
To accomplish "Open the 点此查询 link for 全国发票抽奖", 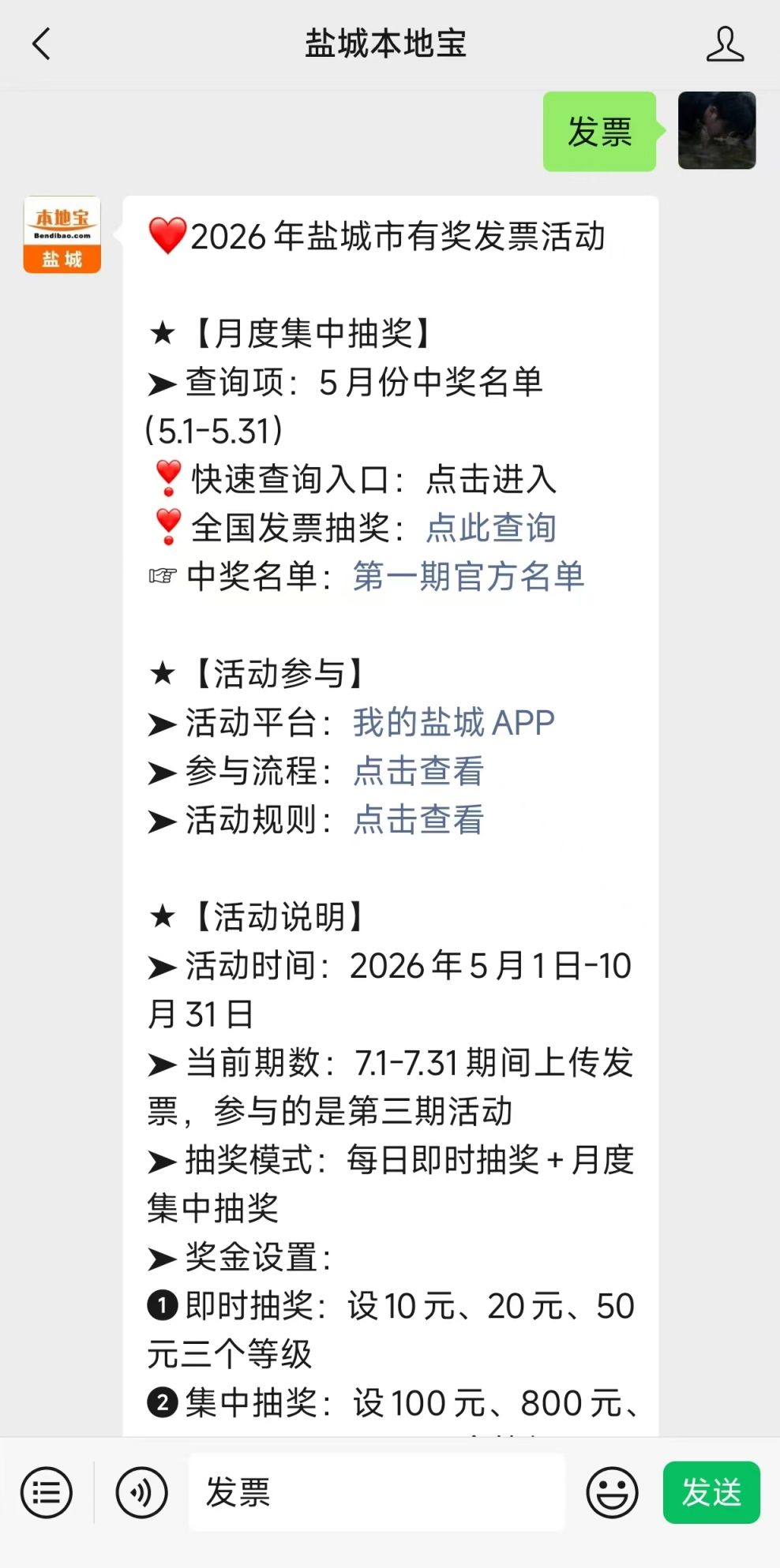I will 491,528.
